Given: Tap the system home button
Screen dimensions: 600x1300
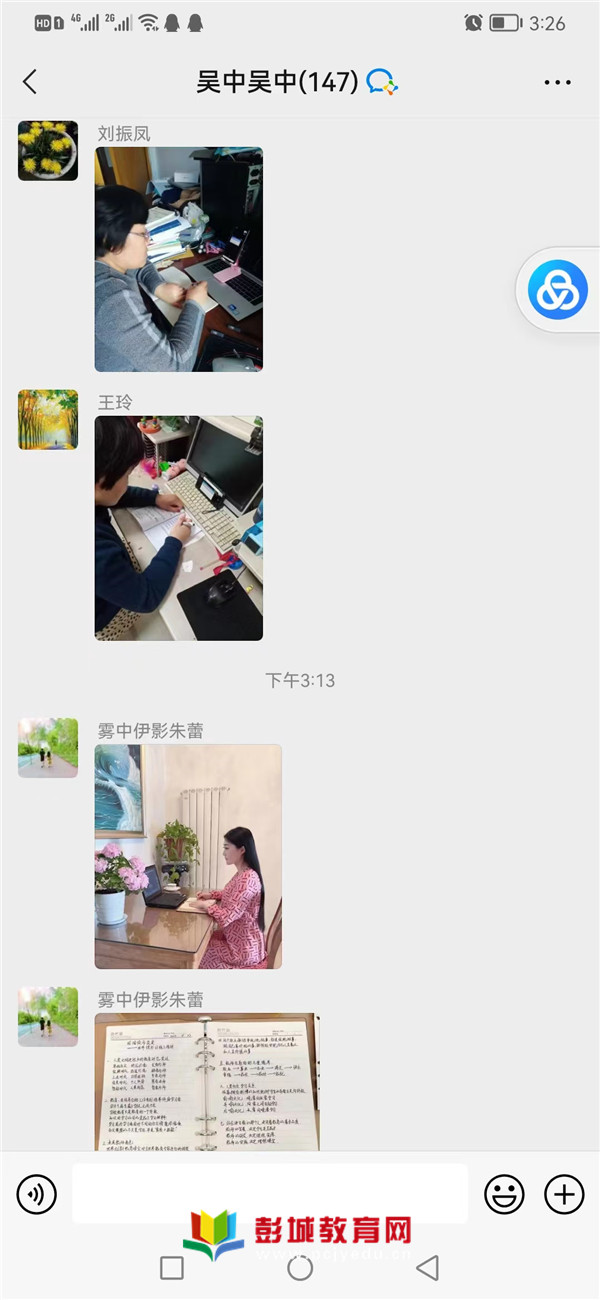Looking at the screenshot, I should [300, 1268].
